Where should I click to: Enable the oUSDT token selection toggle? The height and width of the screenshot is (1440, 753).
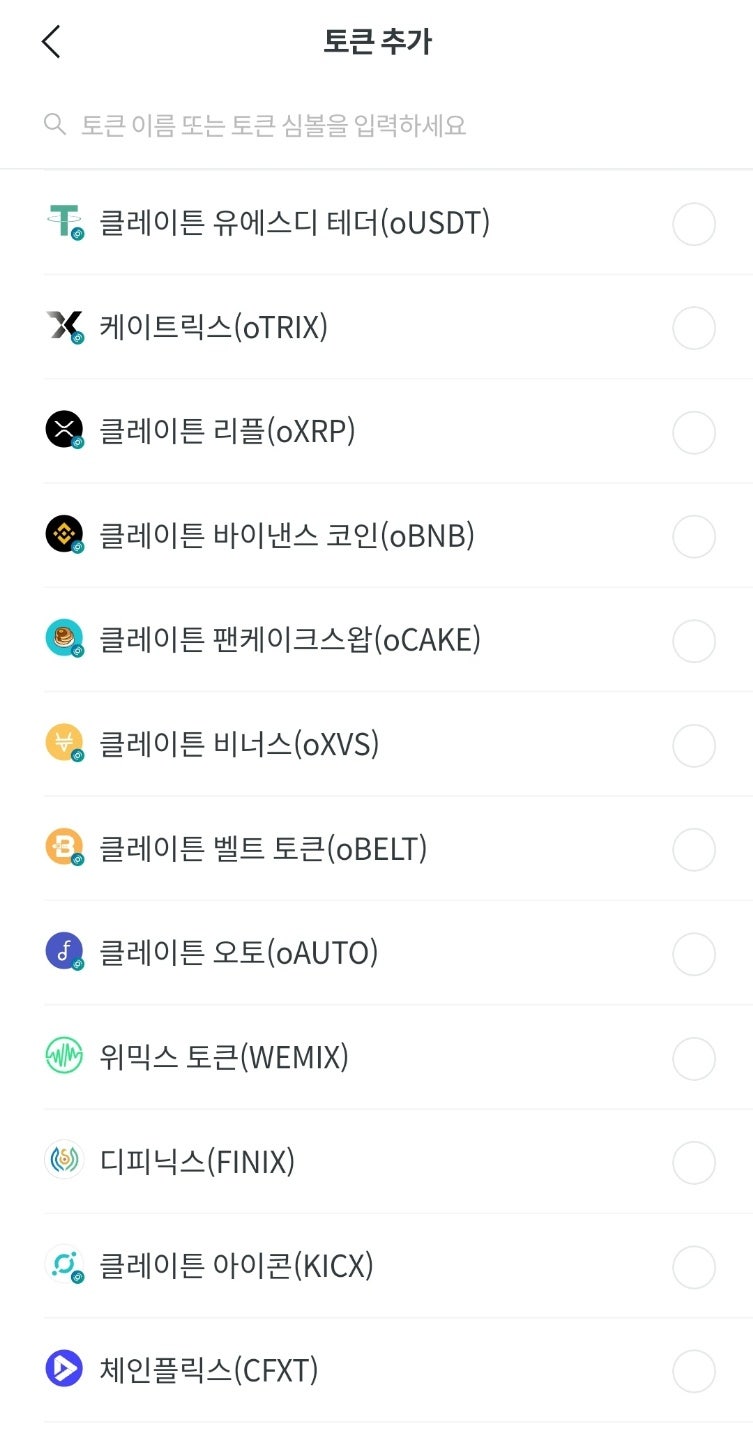pyautogui.click(x=694, y=223)
